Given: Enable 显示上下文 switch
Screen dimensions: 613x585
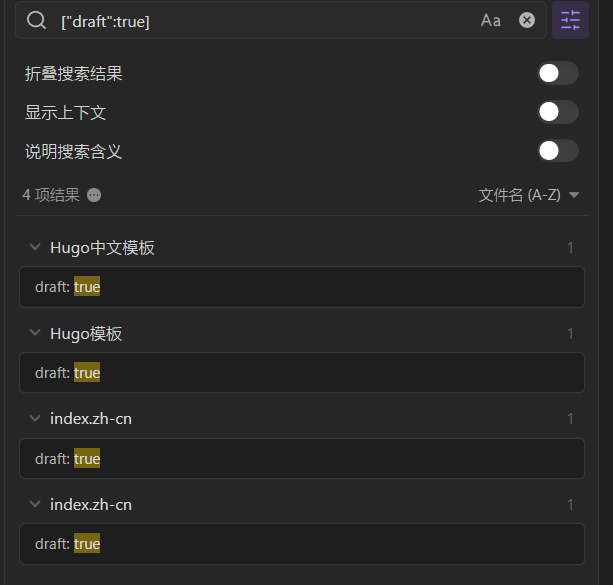Looking at the screenshot, I should [x=557, y=112].
